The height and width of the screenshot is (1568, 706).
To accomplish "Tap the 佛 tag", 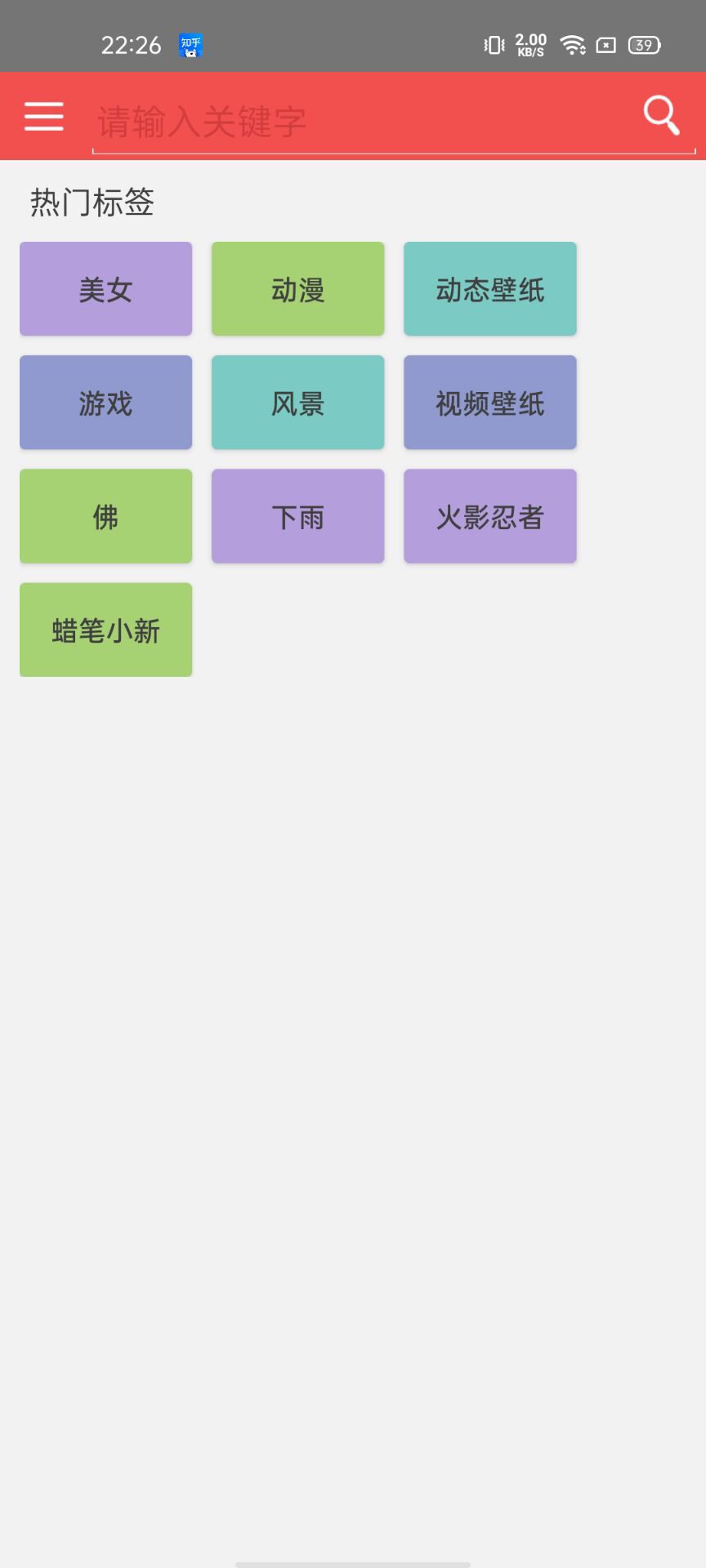I will (106, 516).
